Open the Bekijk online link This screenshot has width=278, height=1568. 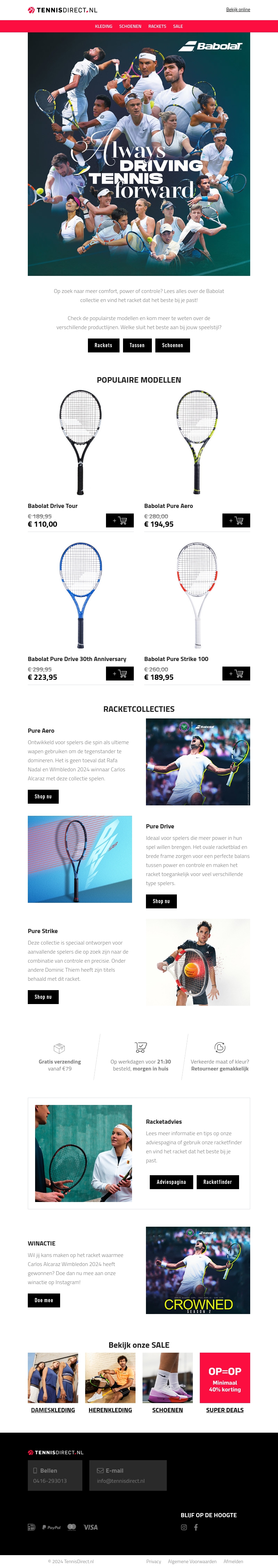[238, 10]
